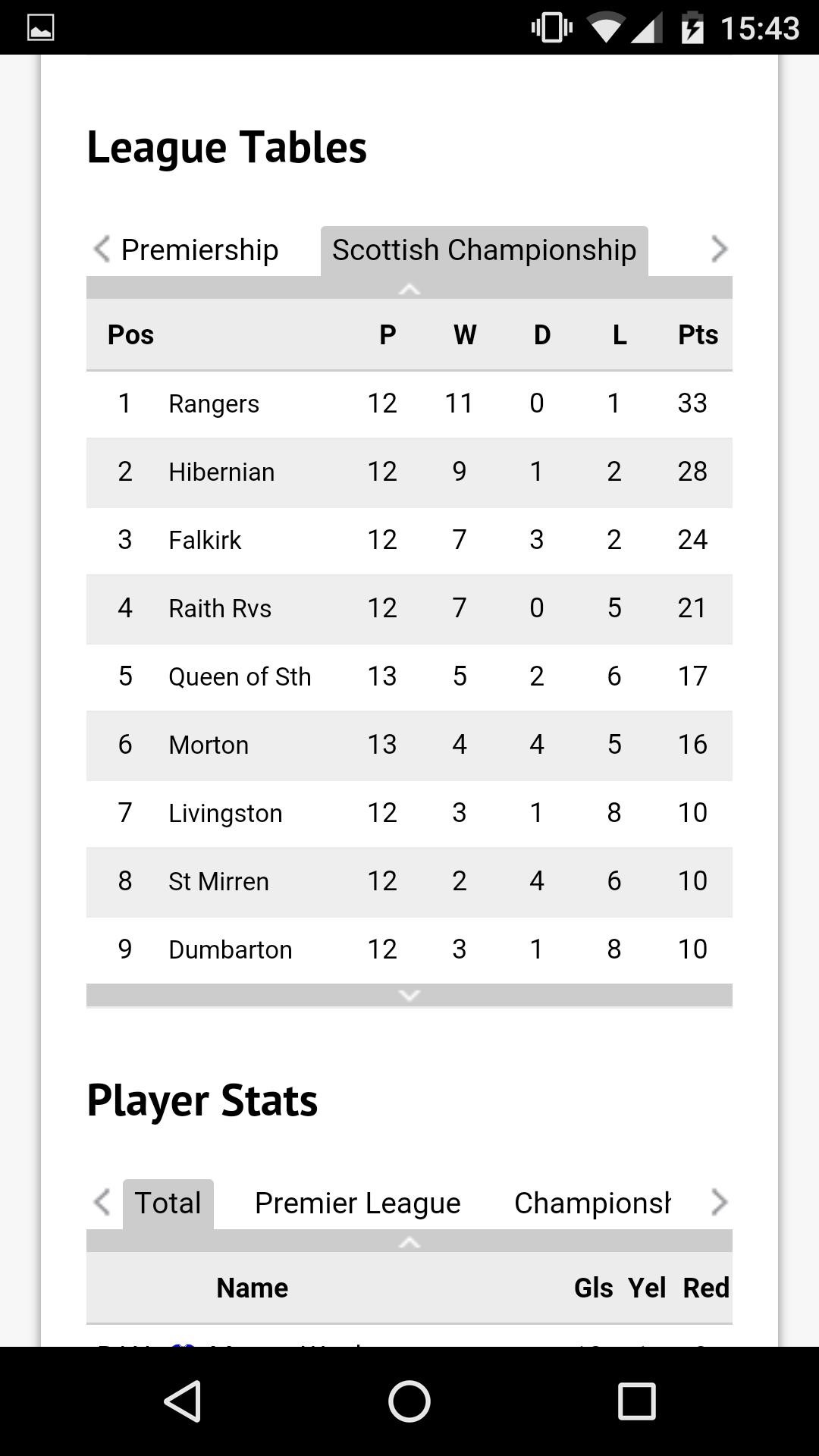Select the Scottish Championship tab
Viewport: 819px width, 1456px height.
pos(484,250)
